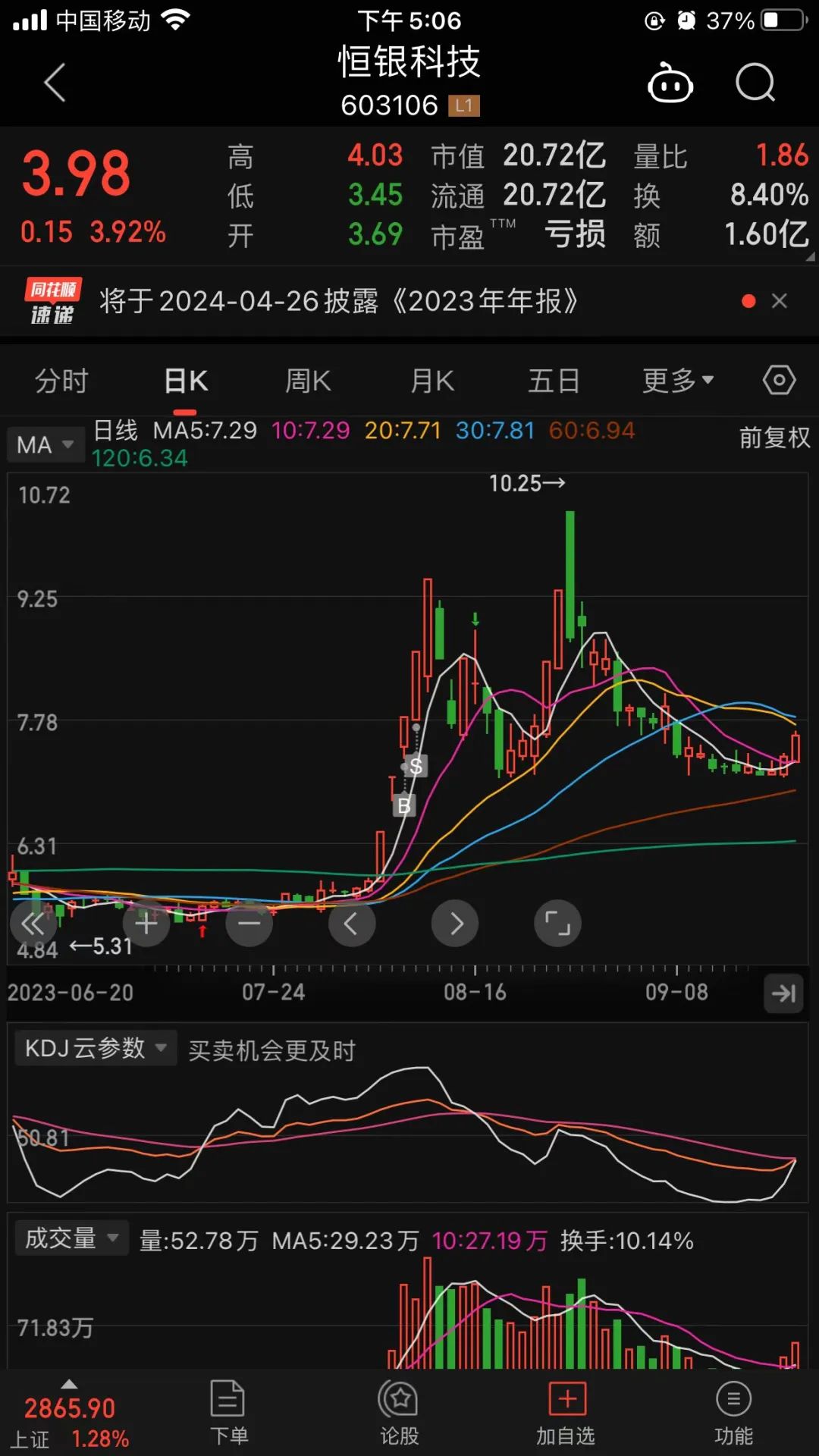Jump to the latest candle

click(783, 993)
